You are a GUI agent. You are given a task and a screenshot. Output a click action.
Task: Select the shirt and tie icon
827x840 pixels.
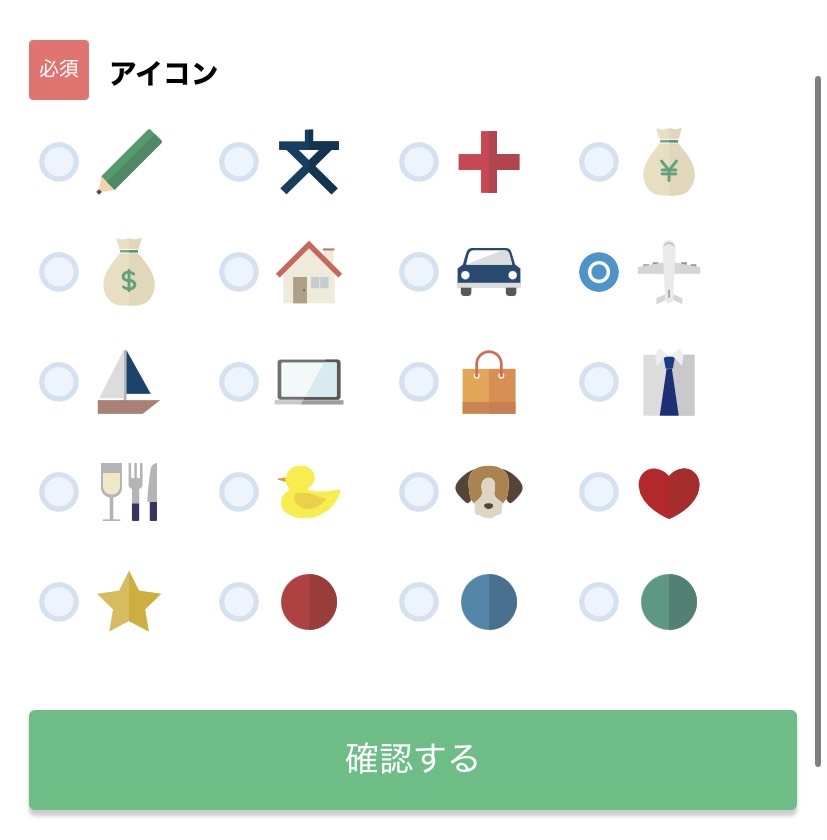point(599,381)
